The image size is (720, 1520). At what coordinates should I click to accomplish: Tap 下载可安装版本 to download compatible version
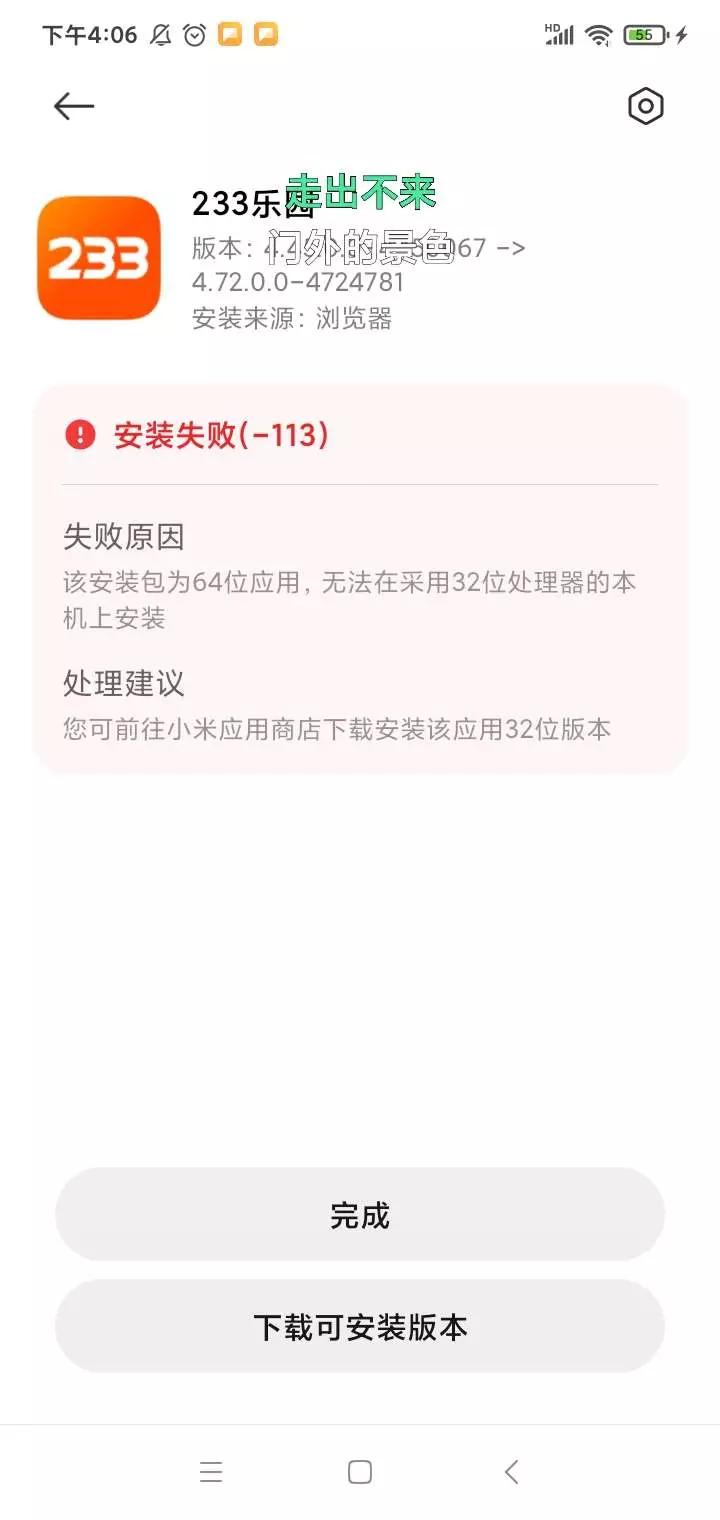[360, 1327]
